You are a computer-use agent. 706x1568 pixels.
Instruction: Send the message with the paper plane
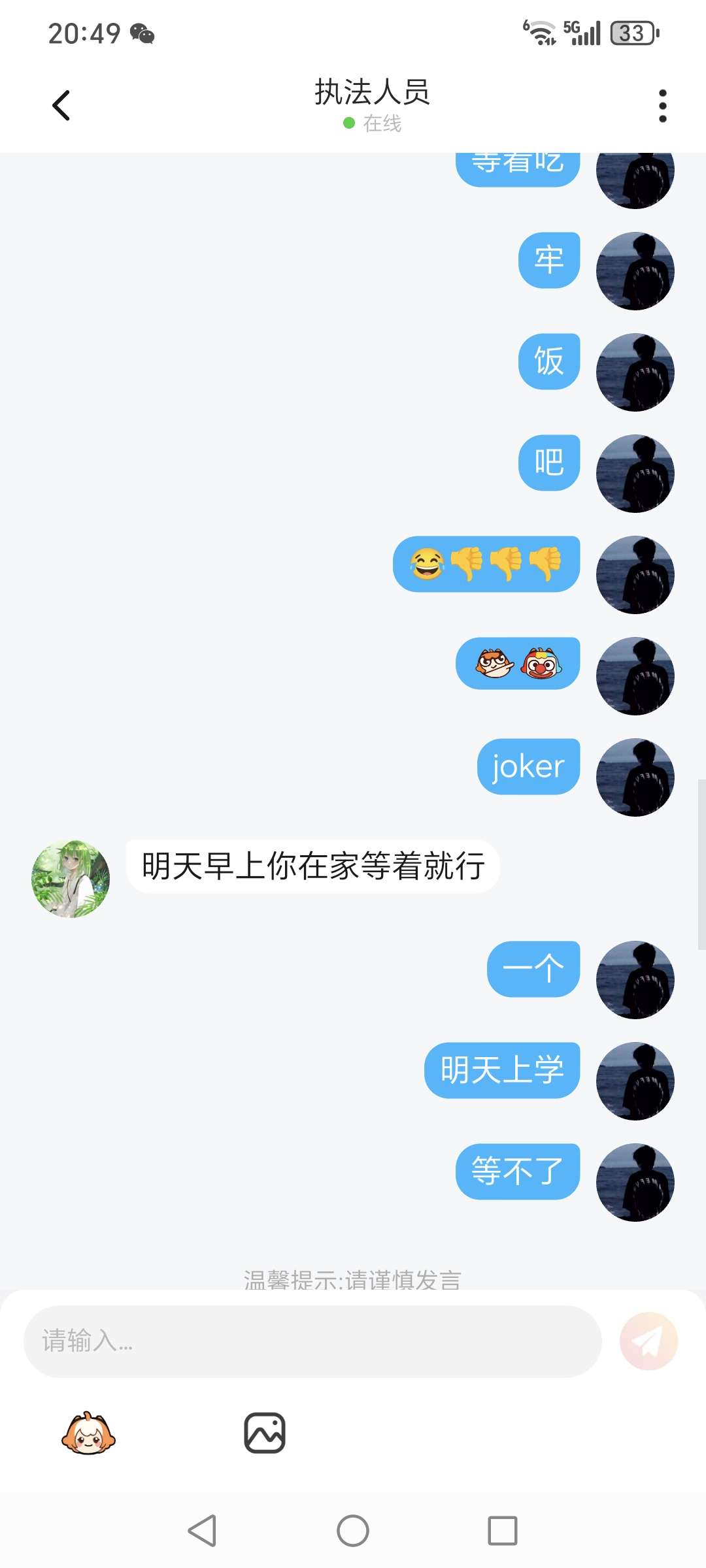coord(648,1341)
